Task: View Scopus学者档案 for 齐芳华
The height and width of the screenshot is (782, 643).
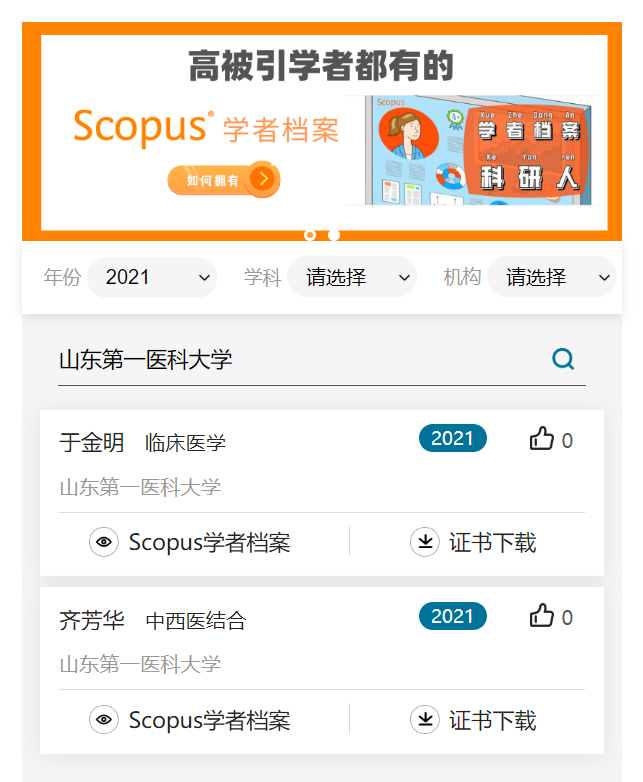Action: pyautogui.click(x=191, y=720)
